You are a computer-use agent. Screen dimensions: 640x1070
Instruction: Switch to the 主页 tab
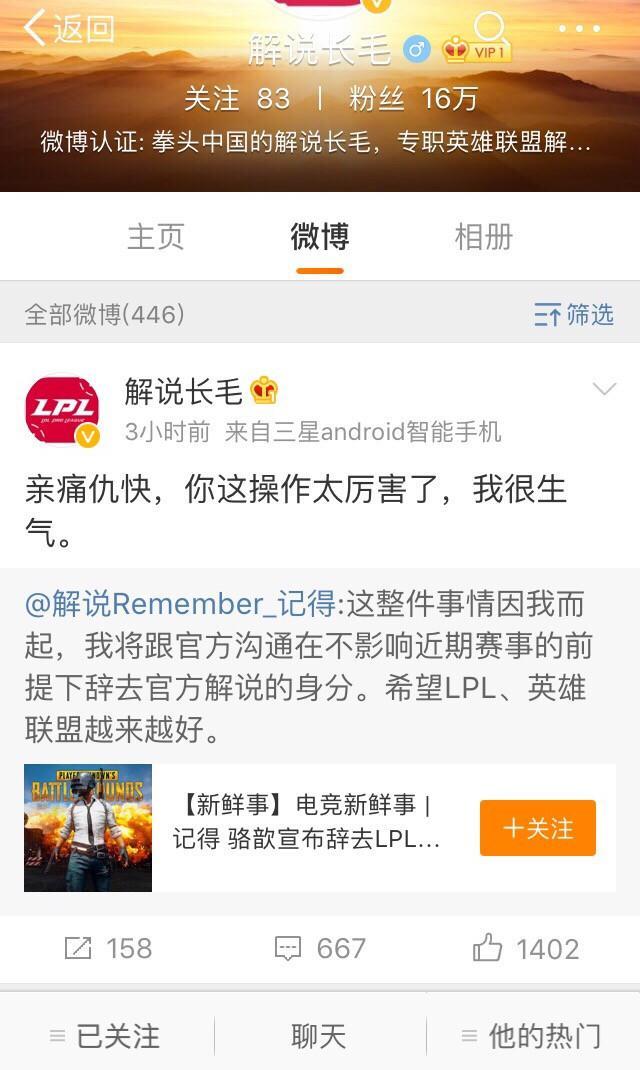pos(156,237)
